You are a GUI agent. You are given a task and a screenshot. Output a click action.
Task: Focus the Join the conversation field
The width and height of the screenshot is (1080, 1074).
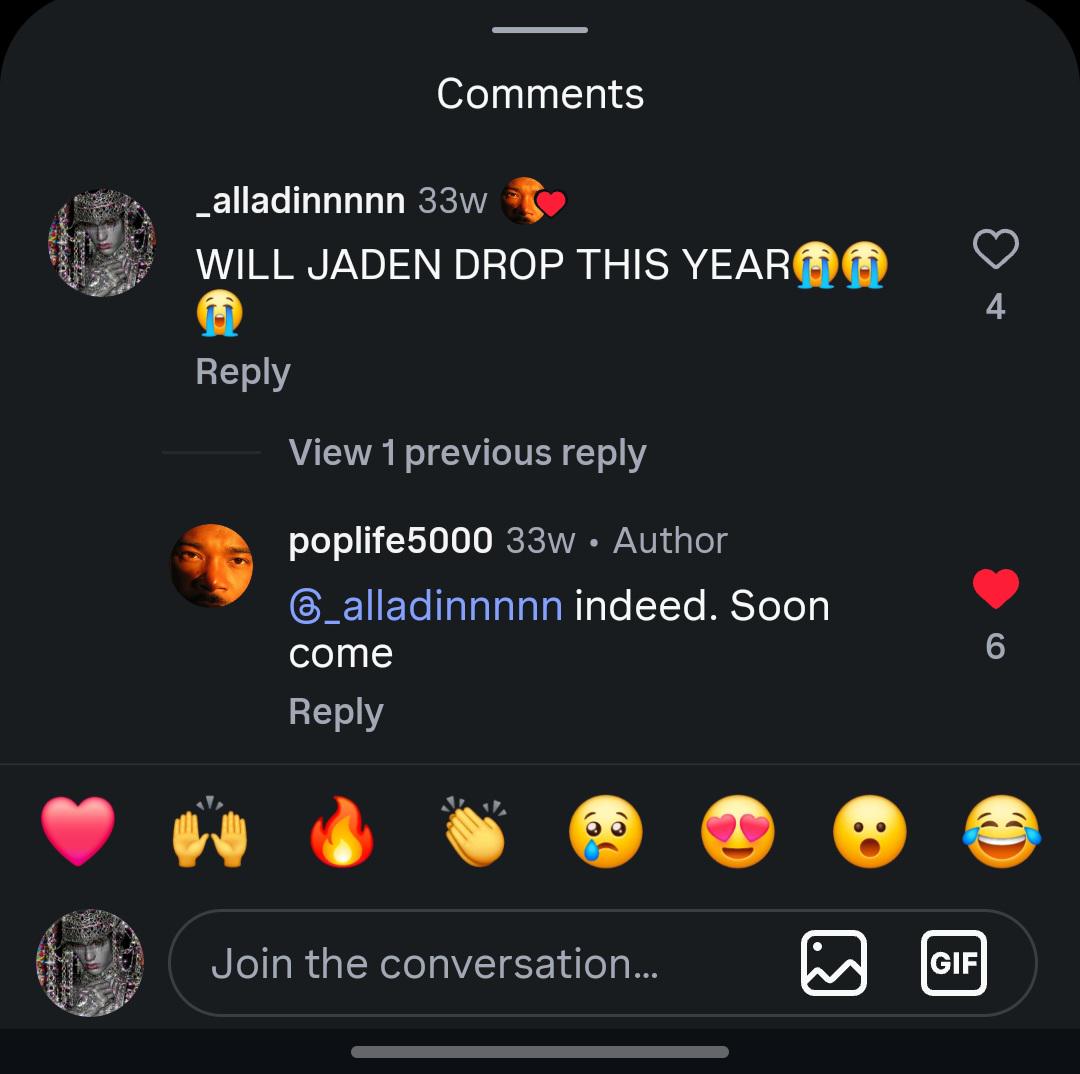pos(482,962)
